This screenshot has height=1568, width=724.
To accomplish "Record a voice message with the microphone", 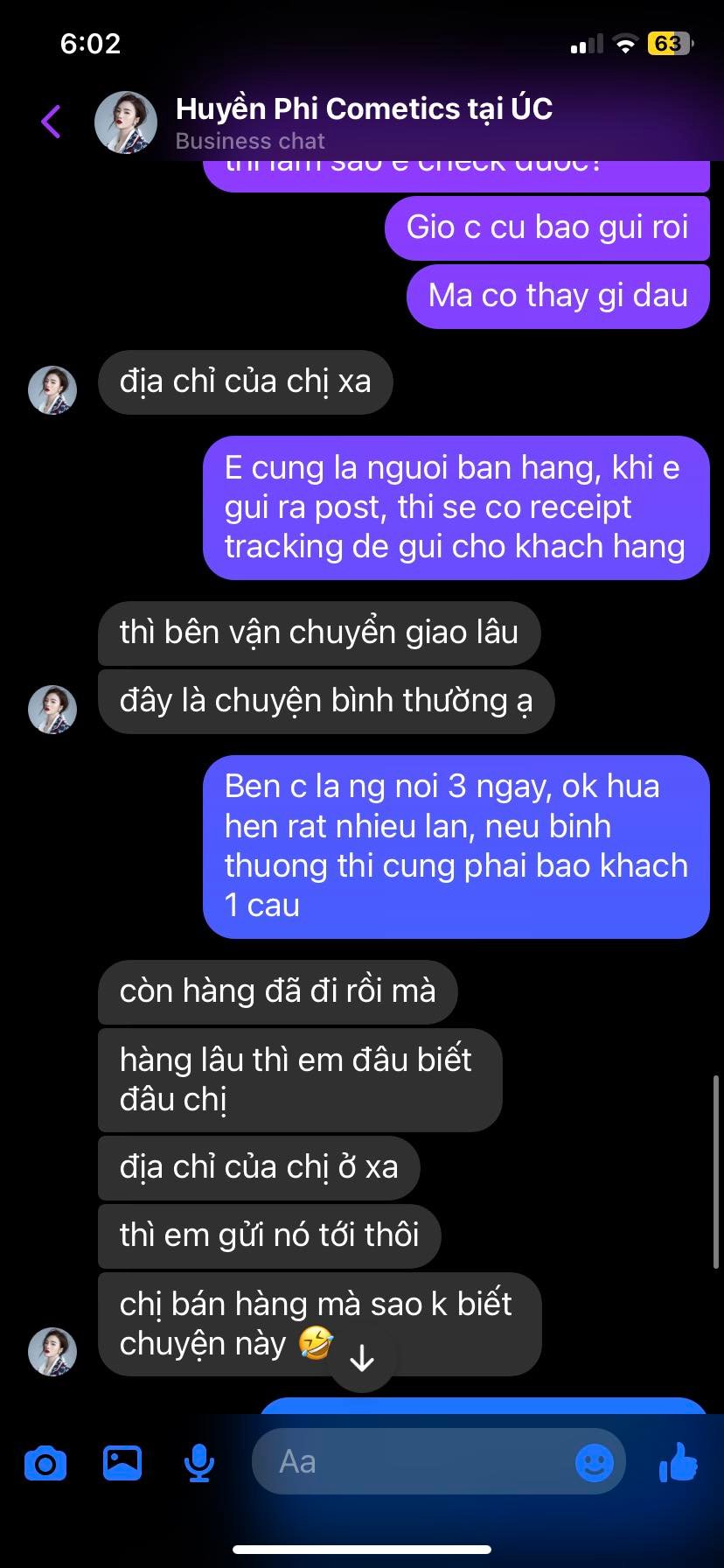I will (199, 1463).
